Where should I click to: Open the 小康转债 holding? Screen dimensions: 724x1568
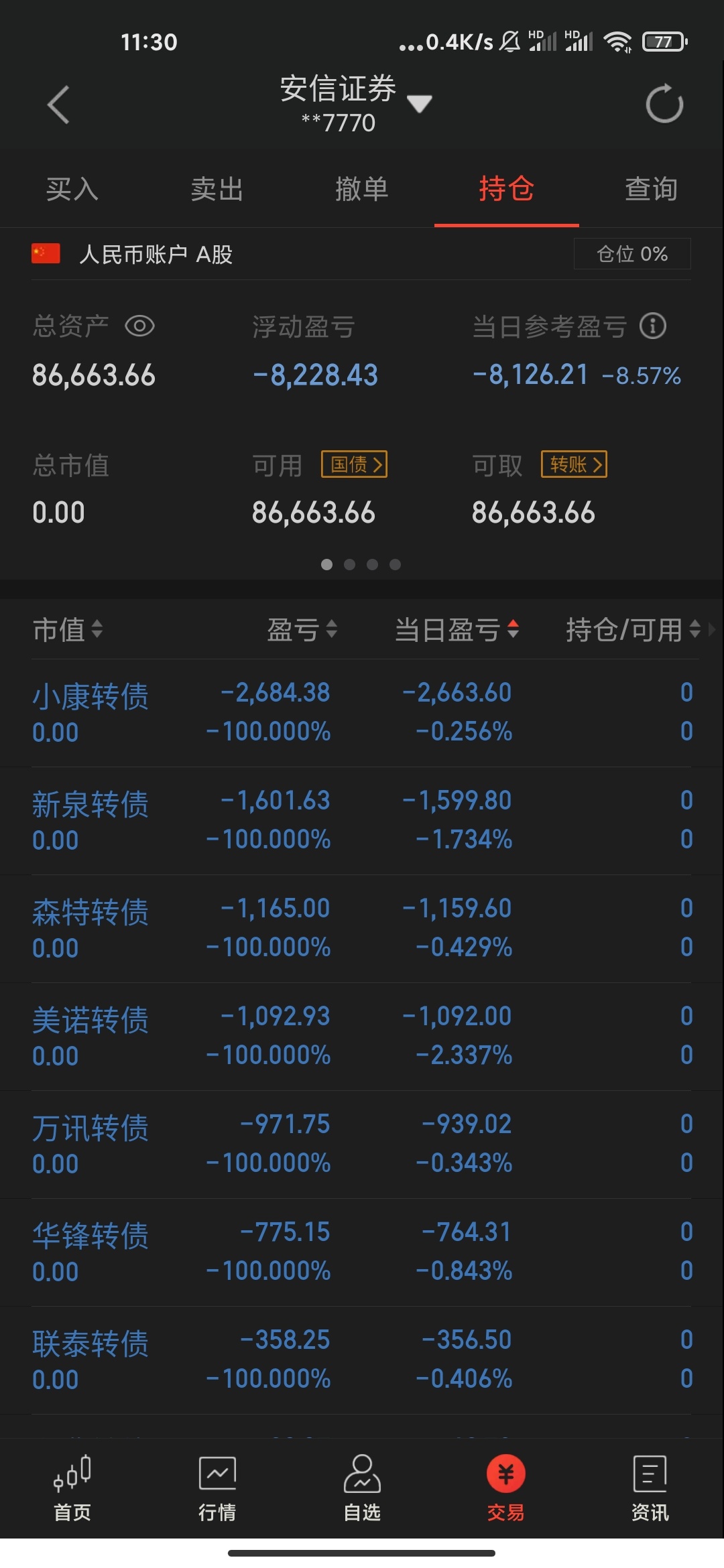[362, 713]
